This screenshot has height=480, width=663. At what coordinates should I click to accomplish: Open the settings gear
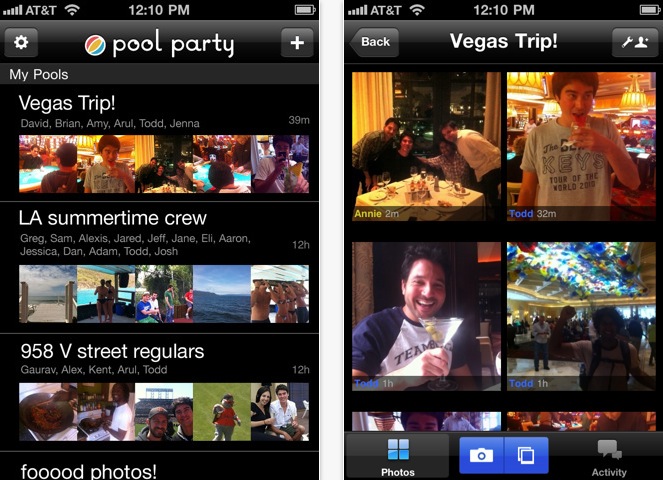point(21,43)
